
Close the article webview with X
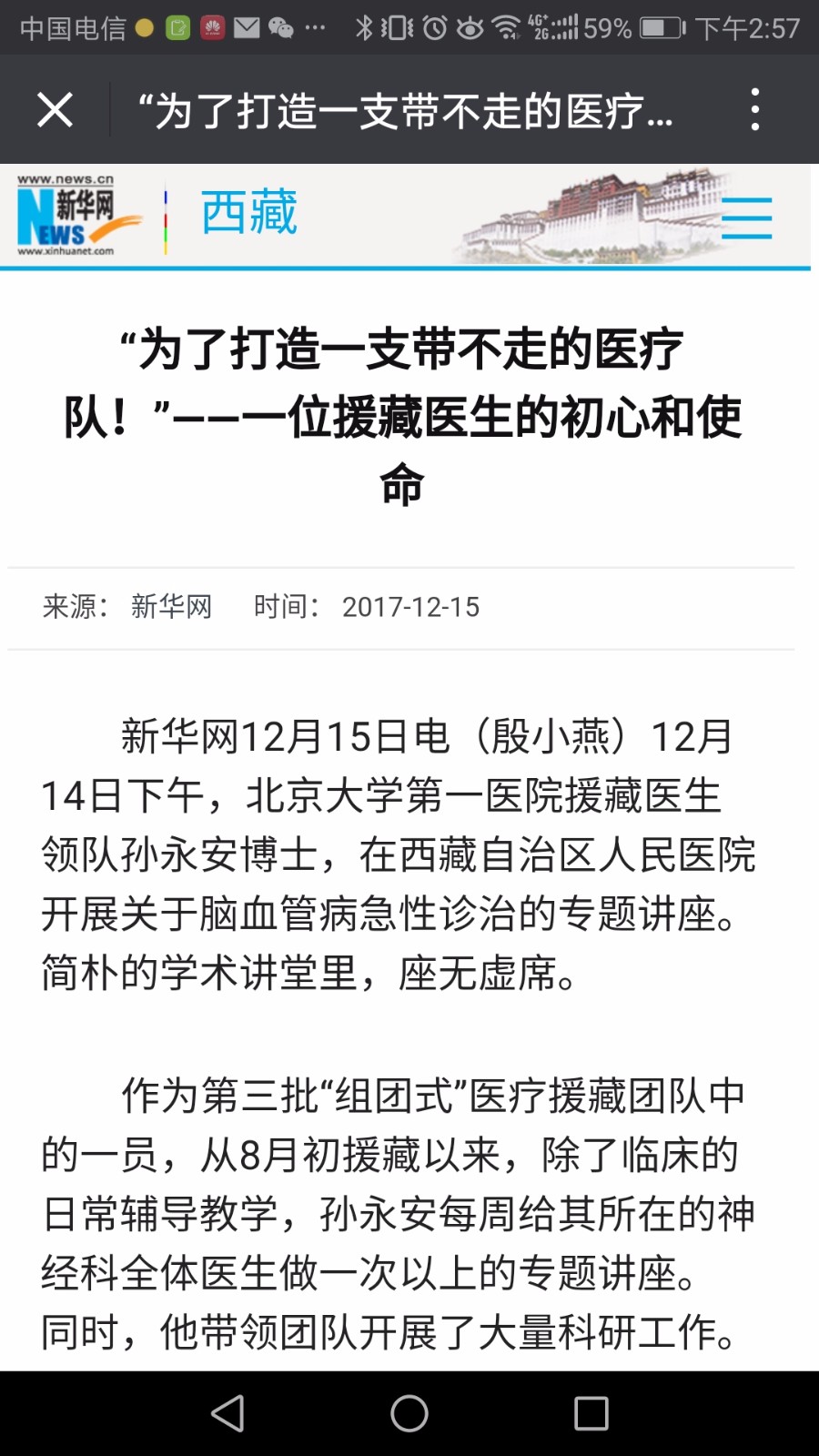click(55, 110)
